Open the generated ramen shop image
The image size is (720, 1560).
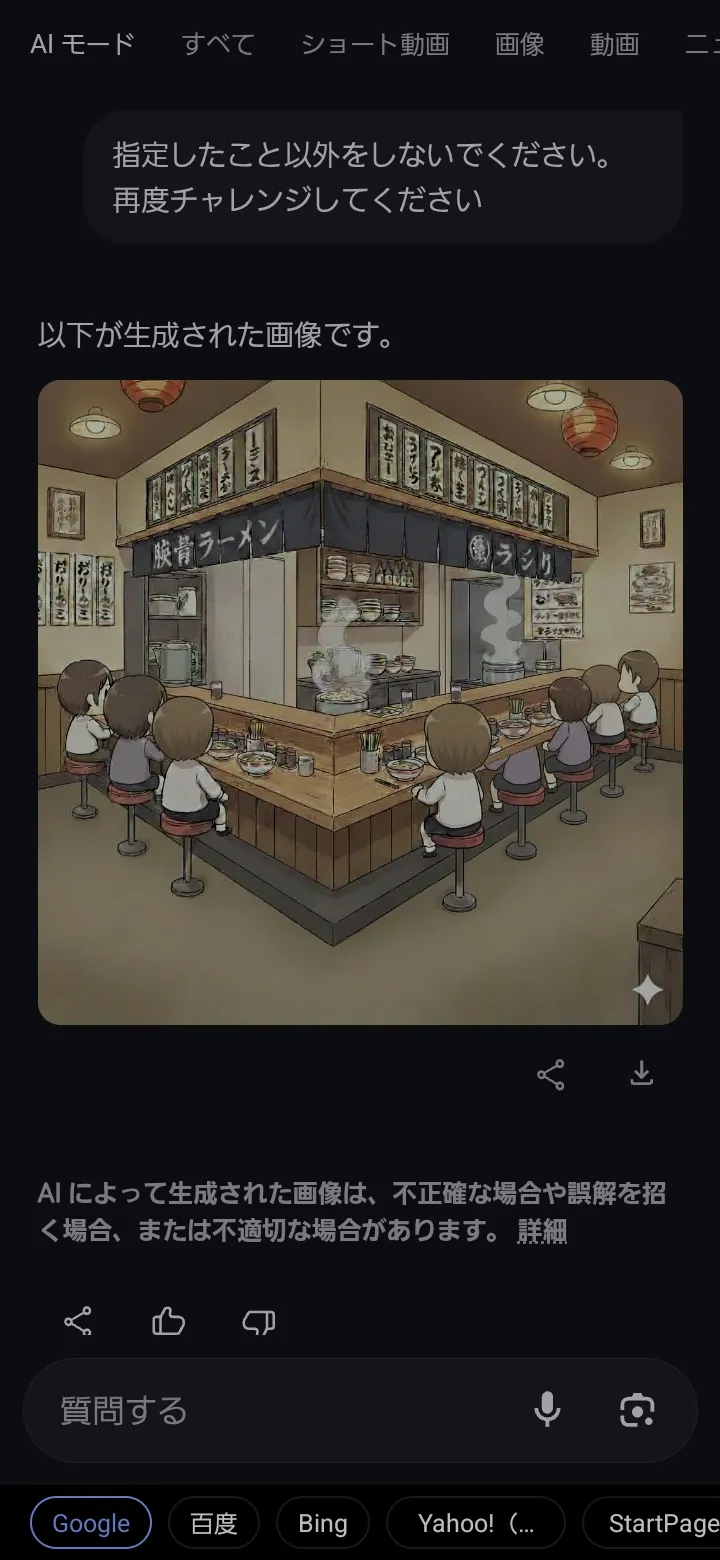pos(360,702)
